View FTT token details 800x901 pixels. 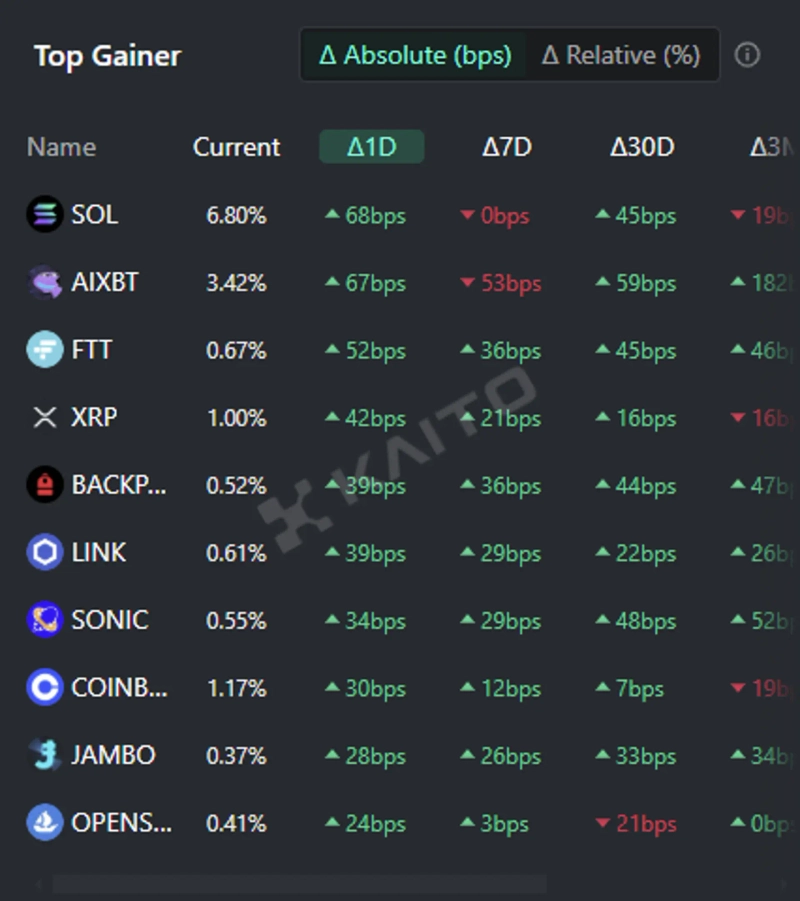click(91, 350)
